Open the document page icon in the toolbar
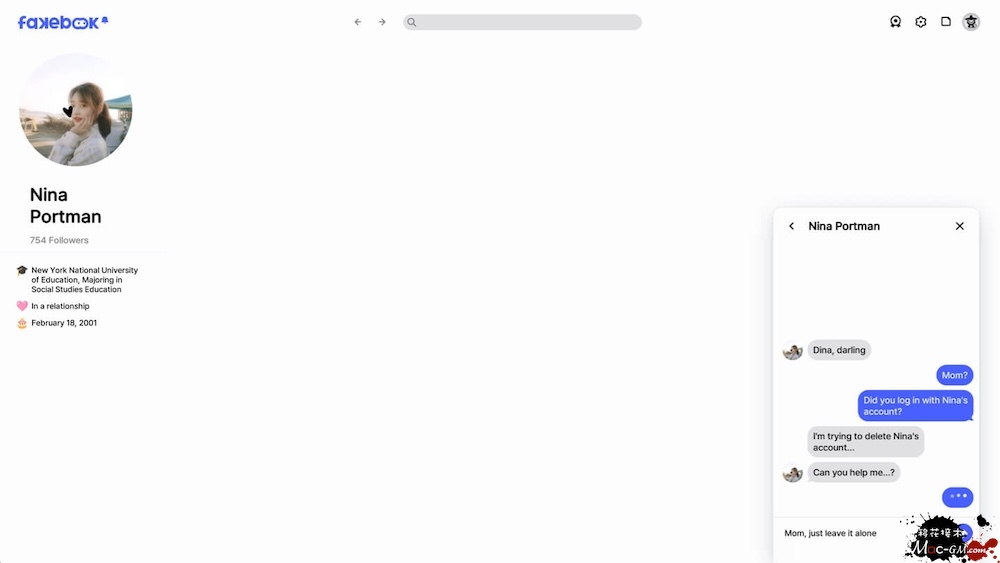 tap(946, 22)
